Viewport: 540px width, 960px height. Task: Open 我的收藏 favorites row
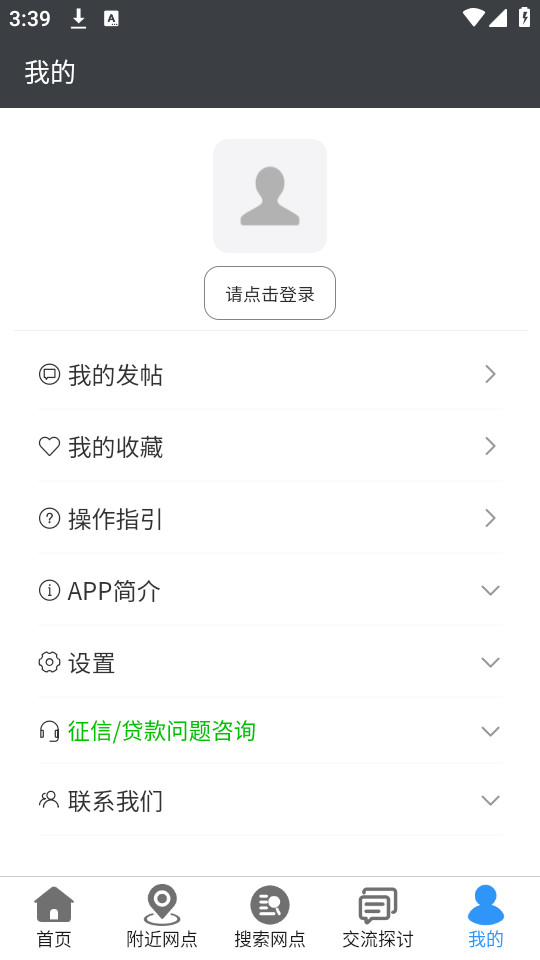click(270, 446)
